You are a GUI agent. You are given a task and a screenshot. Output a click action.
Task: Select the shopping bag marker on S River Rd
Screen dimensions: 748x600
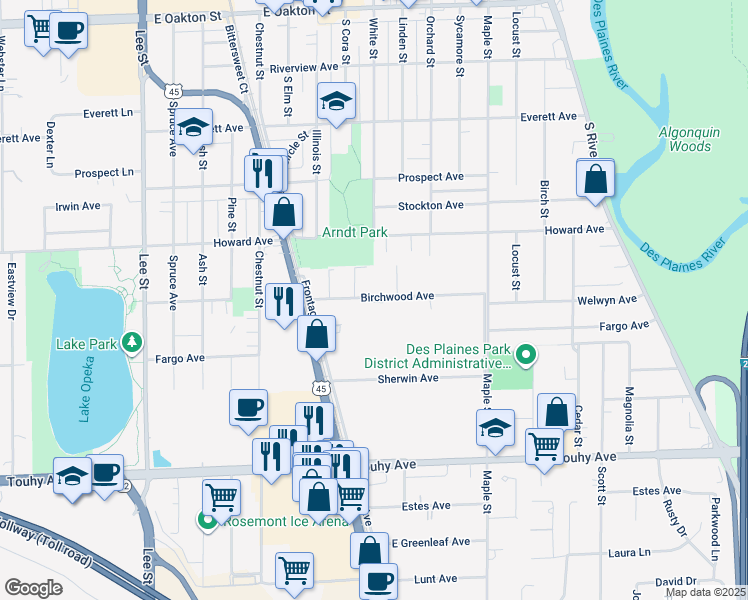(595, 179)
